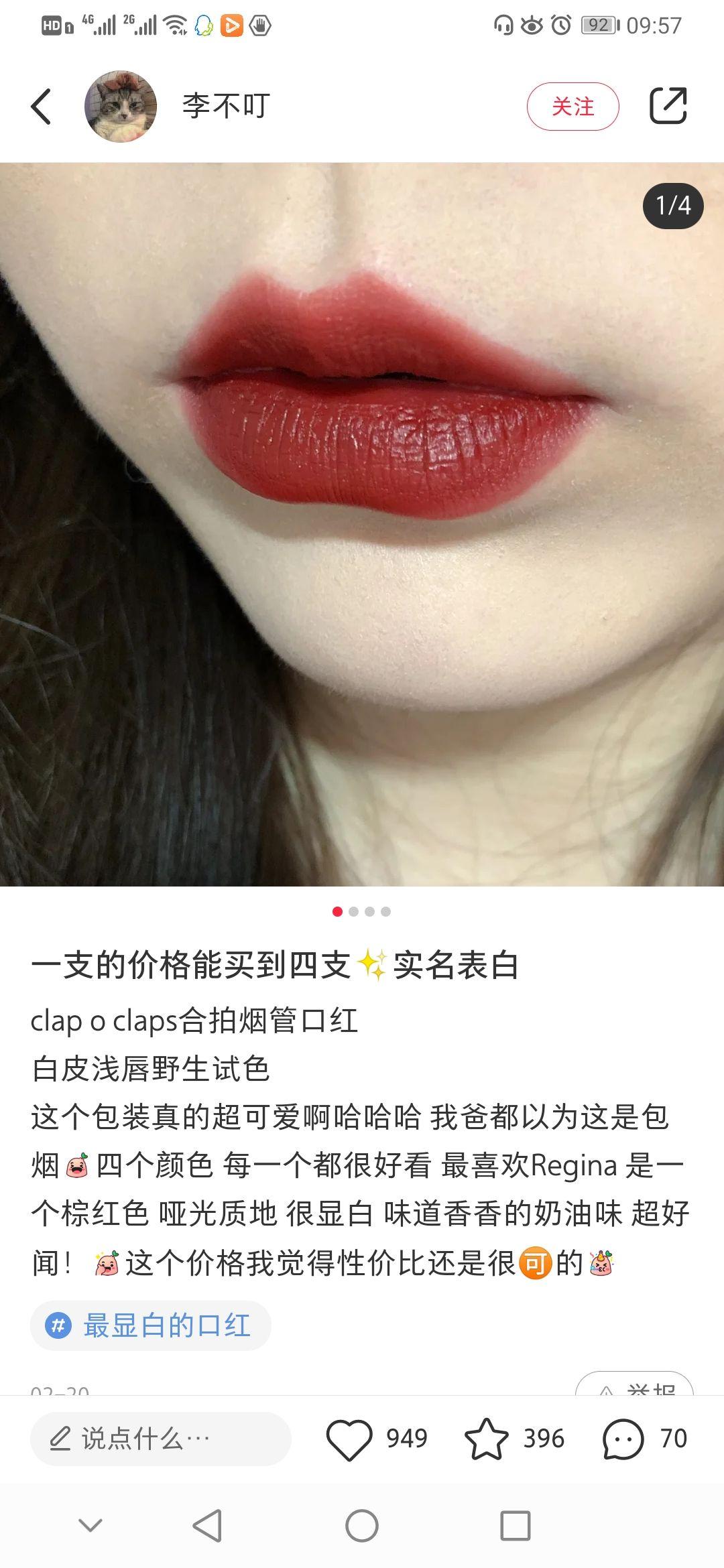The image size is (724, 1568).
Task: Open the comments bubble icon
Action: (623, 1439)
